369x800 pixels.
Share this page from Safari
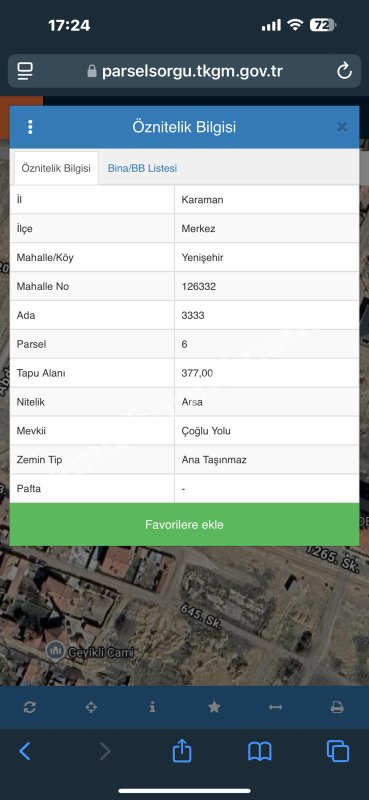tap(182, 751)
